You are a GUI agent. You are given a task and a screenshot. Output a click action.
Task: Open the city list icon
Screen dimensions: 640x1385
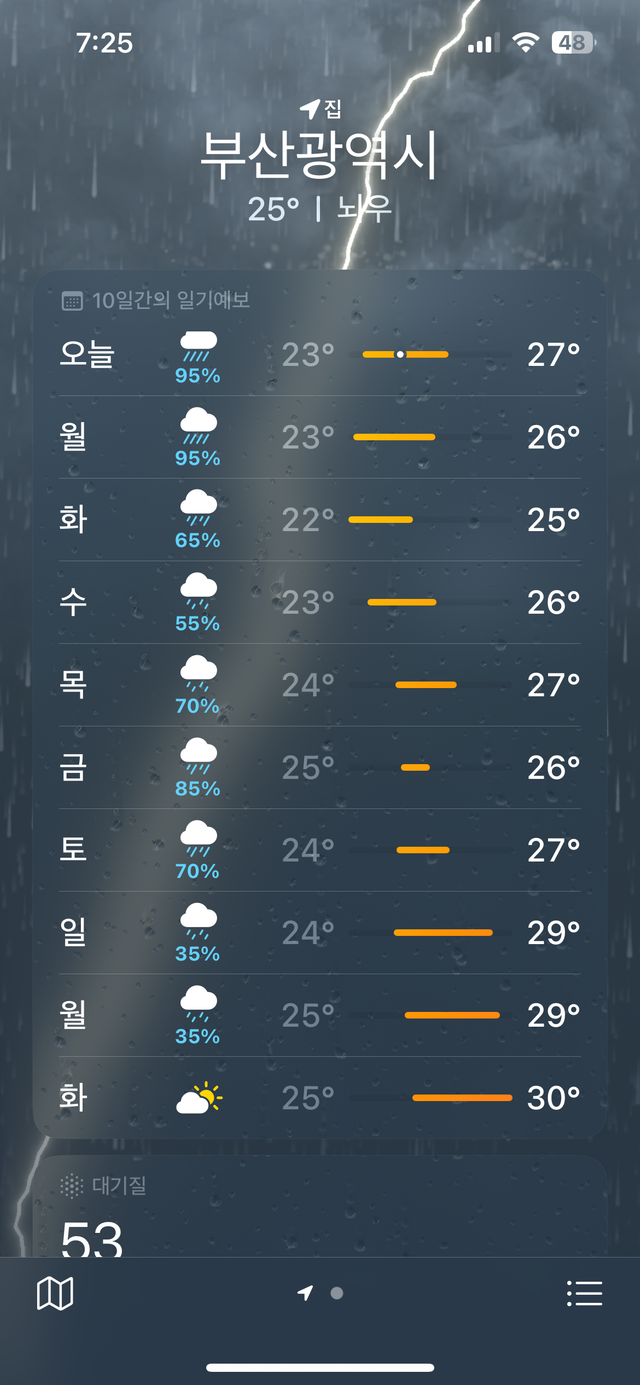tap(584, 1294)
